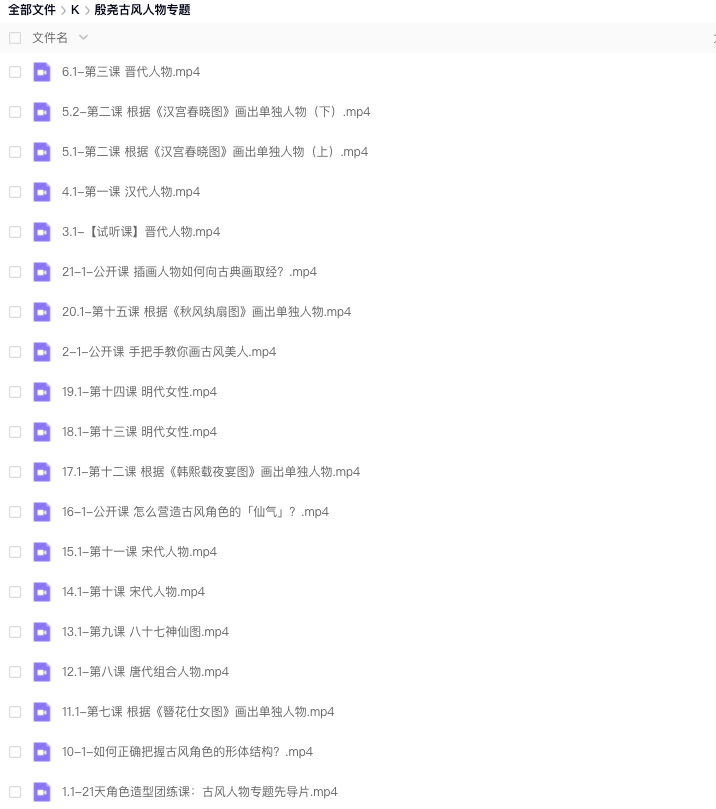Open 1.1-21天角色造型团练课 先导片 video
This screenshot has height=809, width=716.
[x=199, y=792]
